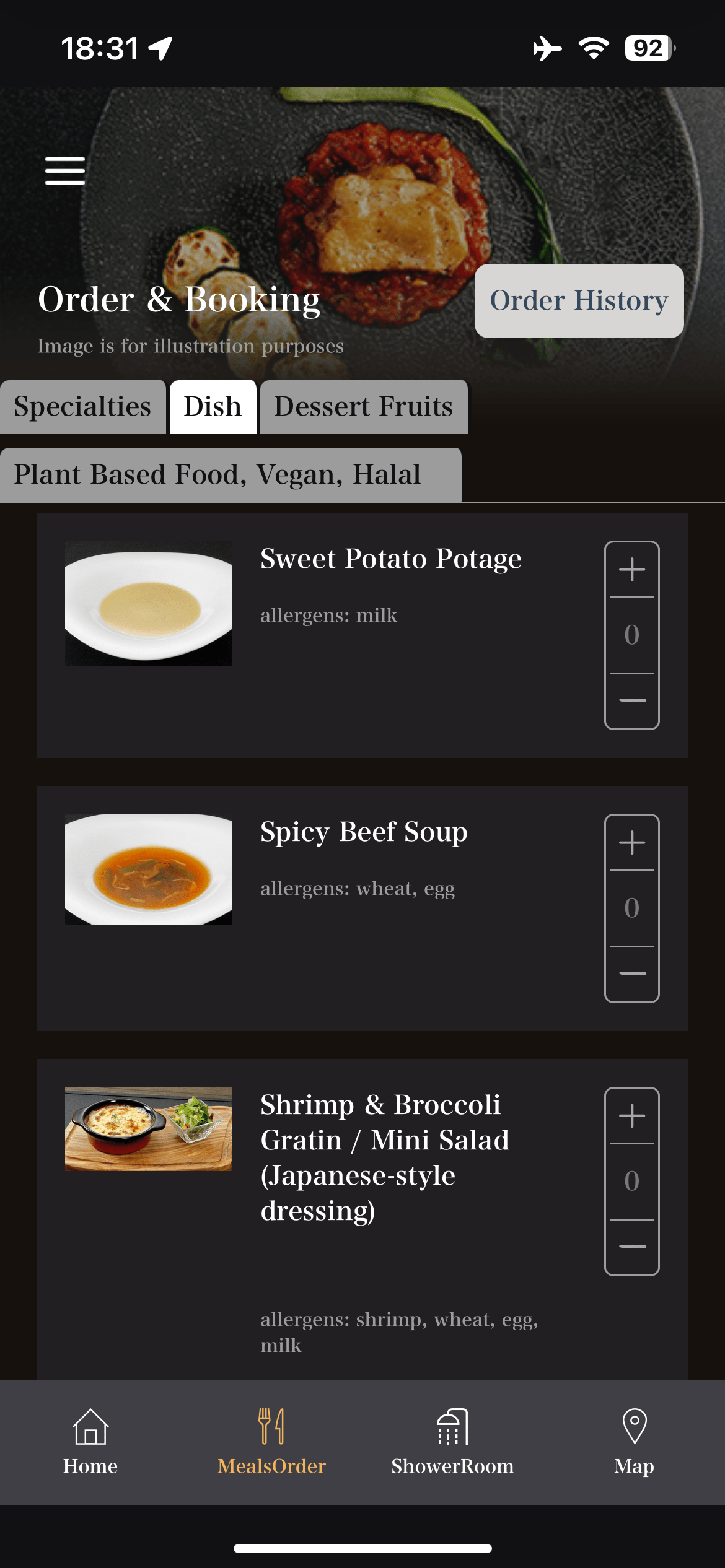Increase Sweet Potato Potage quantity
Viewport: 725px width, 1568px height.
click(631, 570)
